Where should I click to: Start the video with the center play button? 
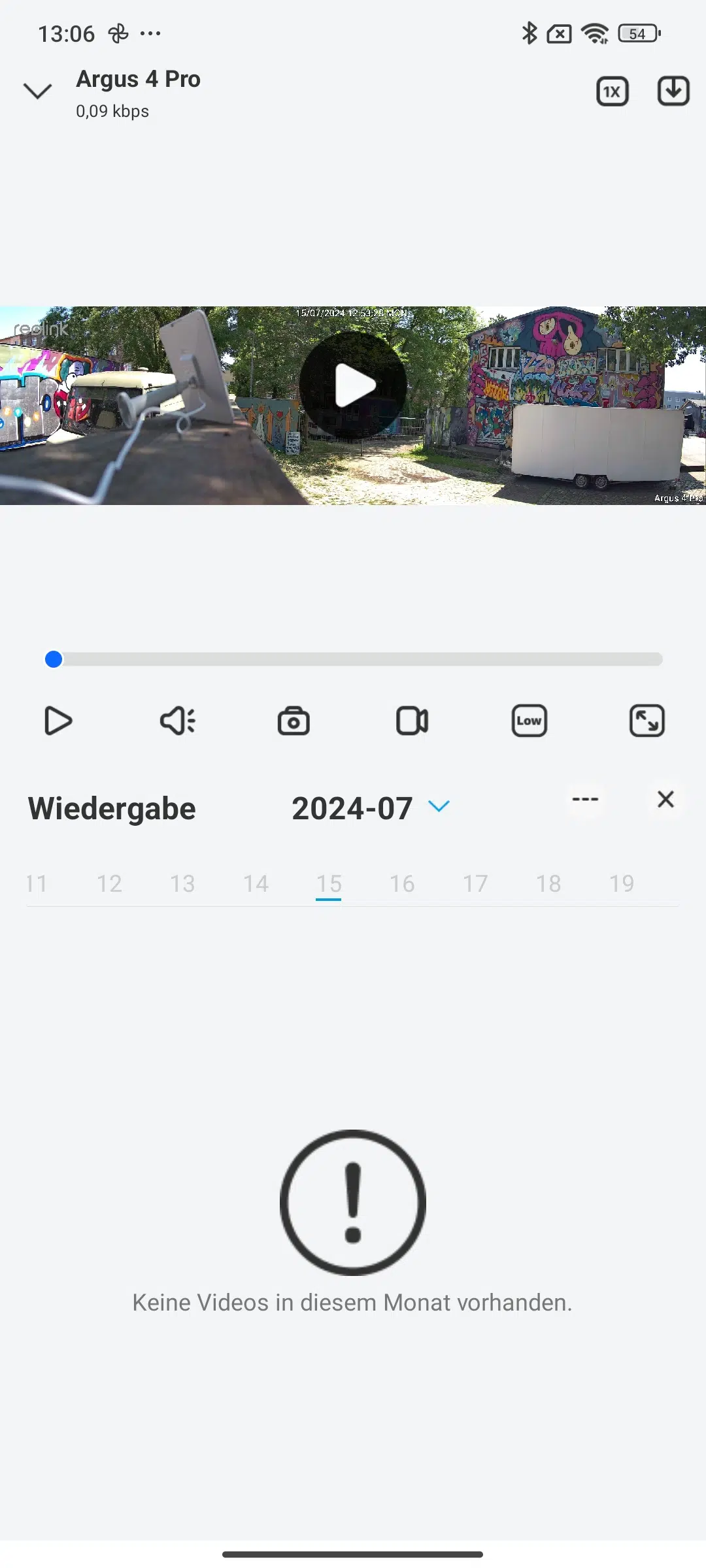[353, 385]
